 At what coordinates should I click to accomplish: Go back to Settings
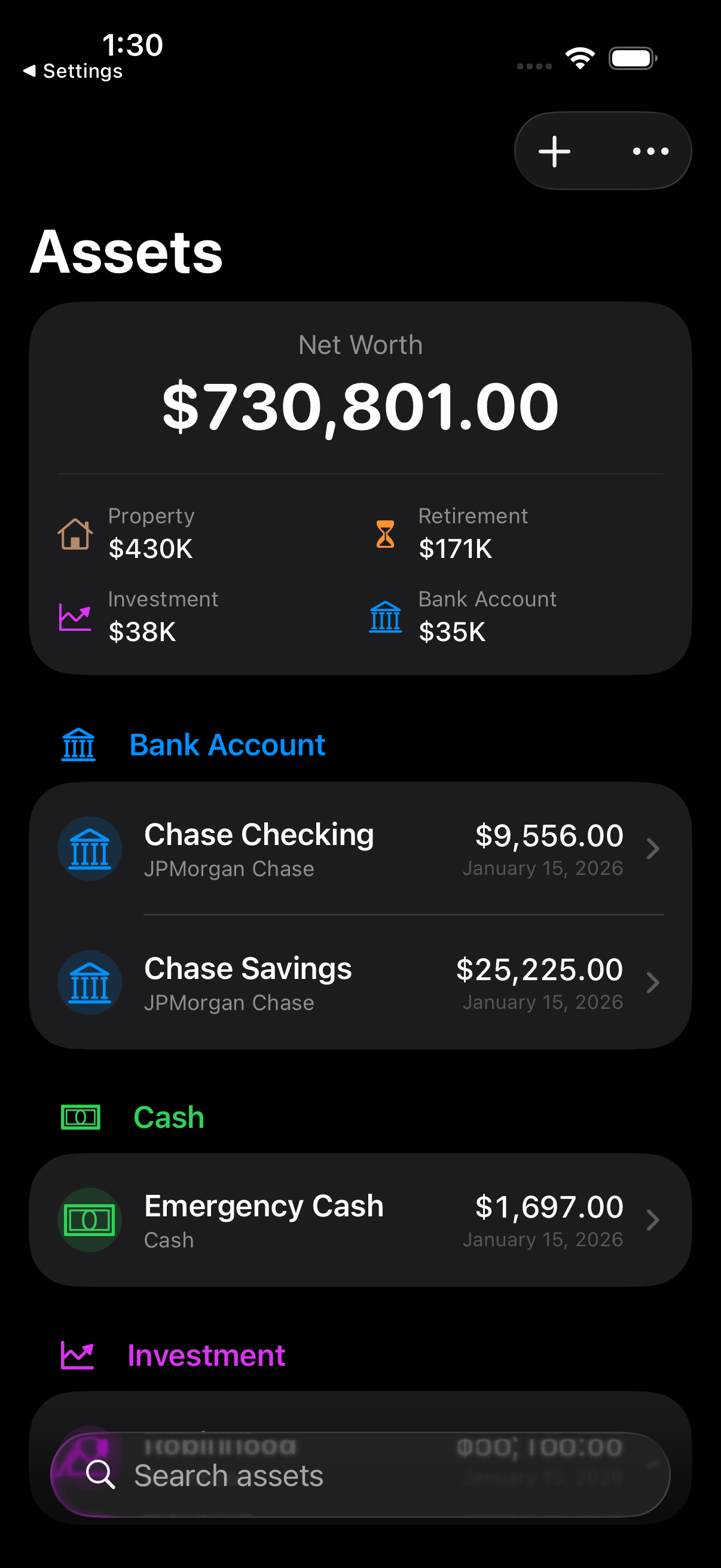tap(72, 71)
